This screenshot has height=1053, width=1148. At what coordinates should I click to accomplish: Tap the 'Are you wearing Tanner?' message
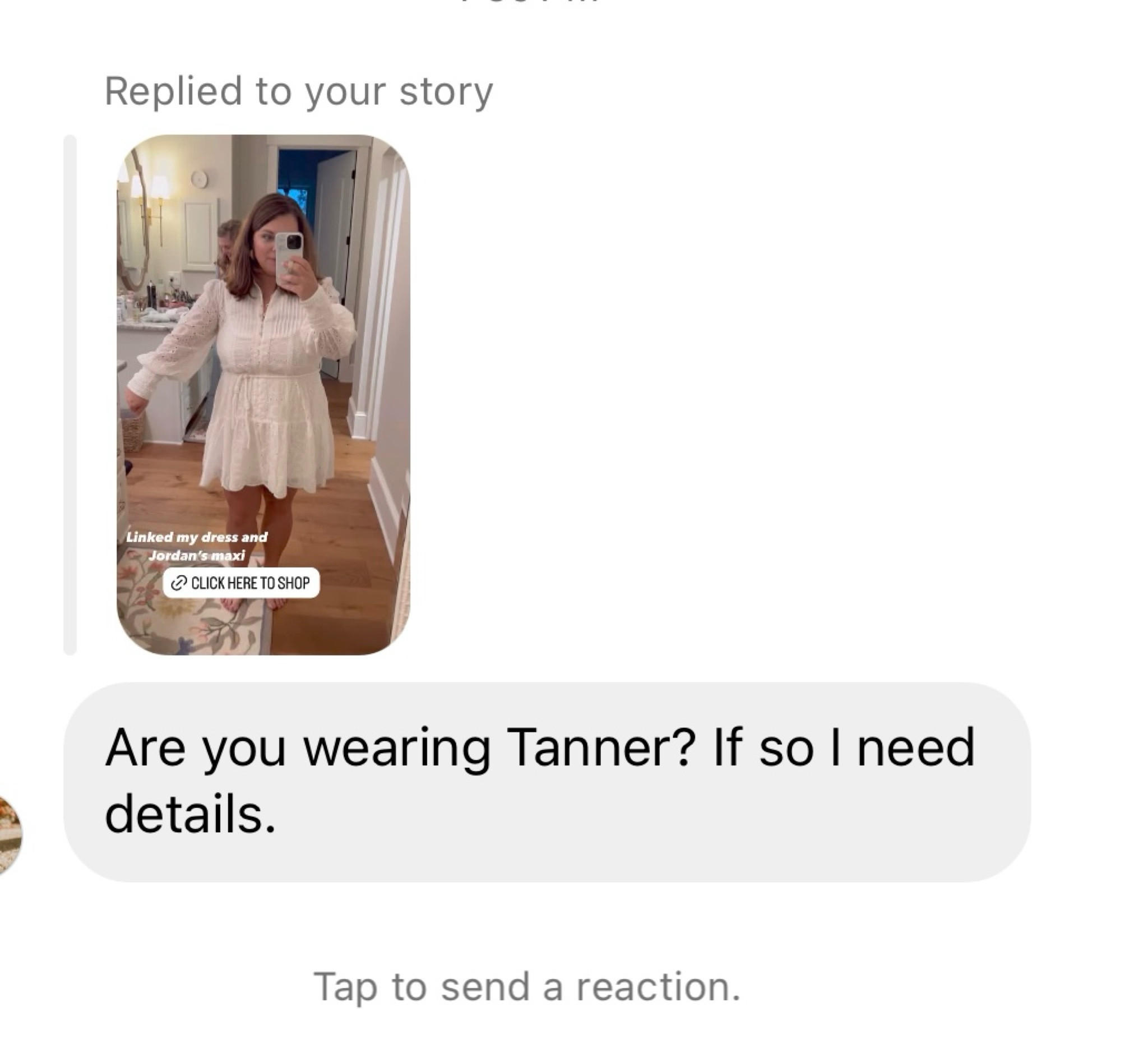[546, 782]
